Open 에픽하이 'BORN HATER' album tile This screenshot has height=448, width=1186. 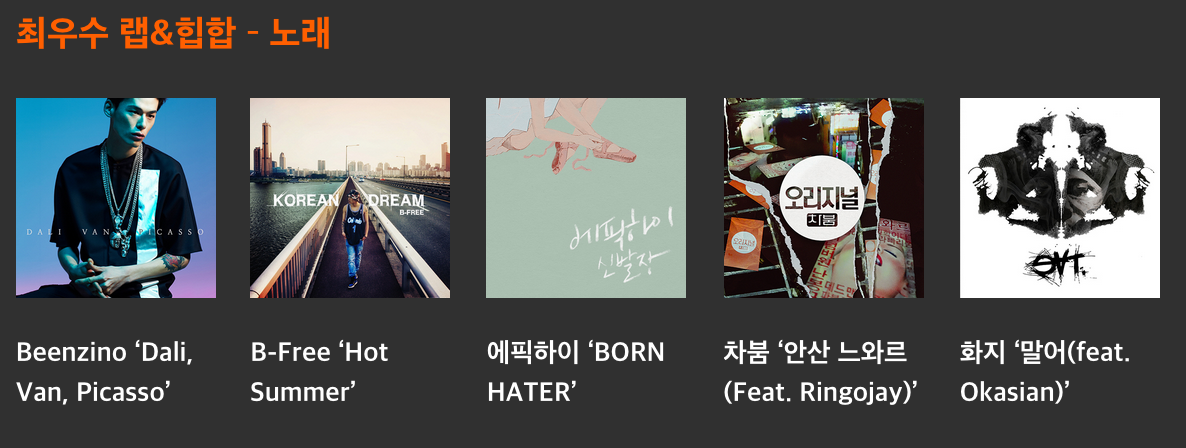tap(586, 198)
